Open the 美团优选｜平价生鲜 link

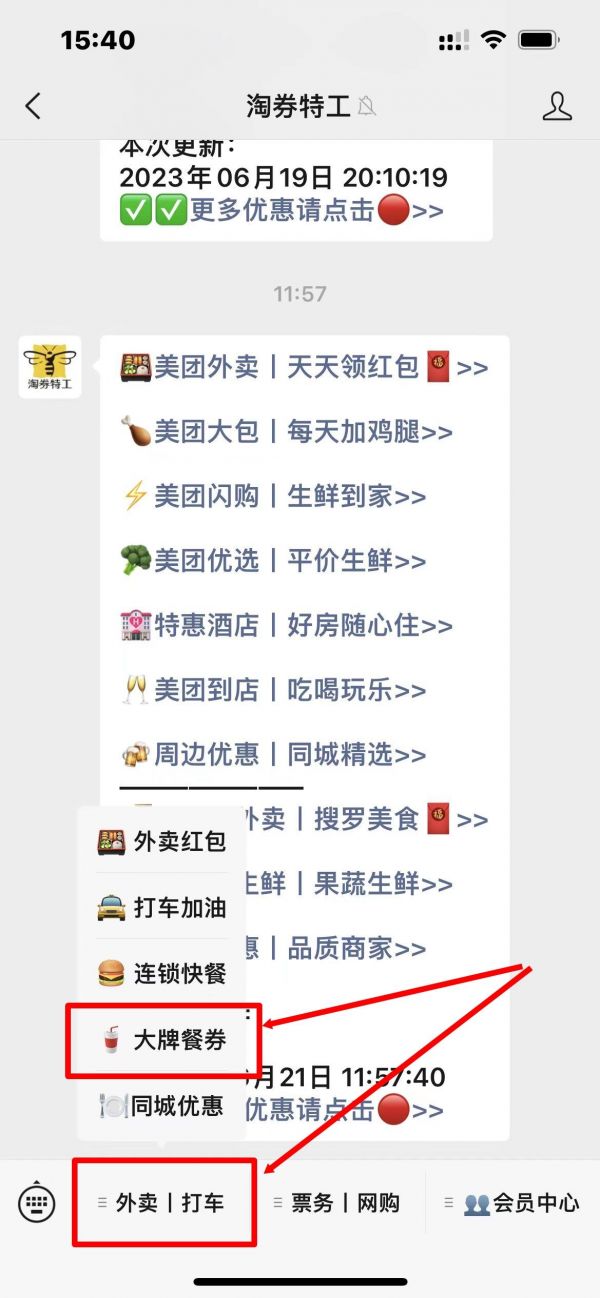[272, 561]
